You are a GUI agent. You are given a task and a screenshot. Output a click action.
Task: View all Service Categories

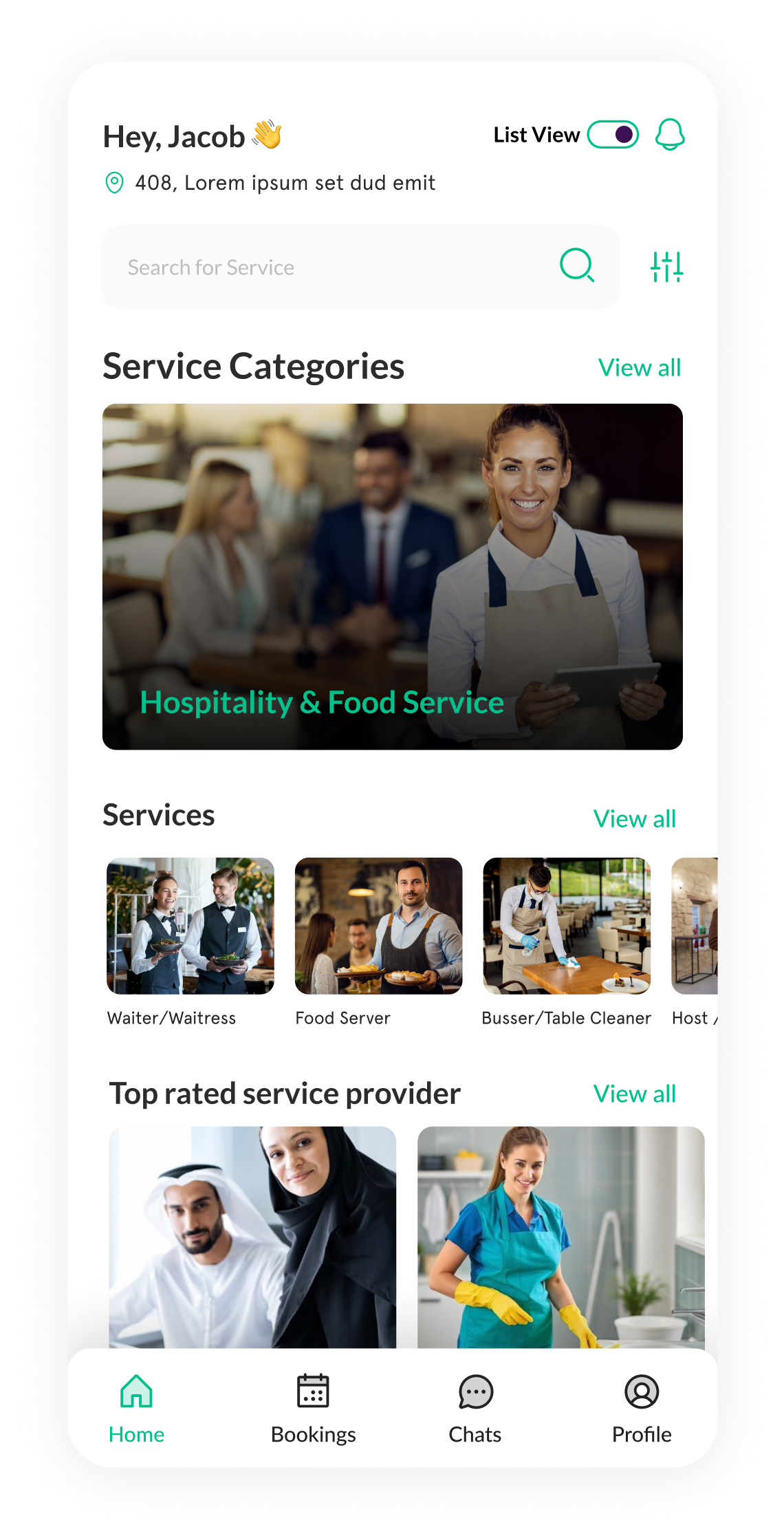(x=639, y=368)
